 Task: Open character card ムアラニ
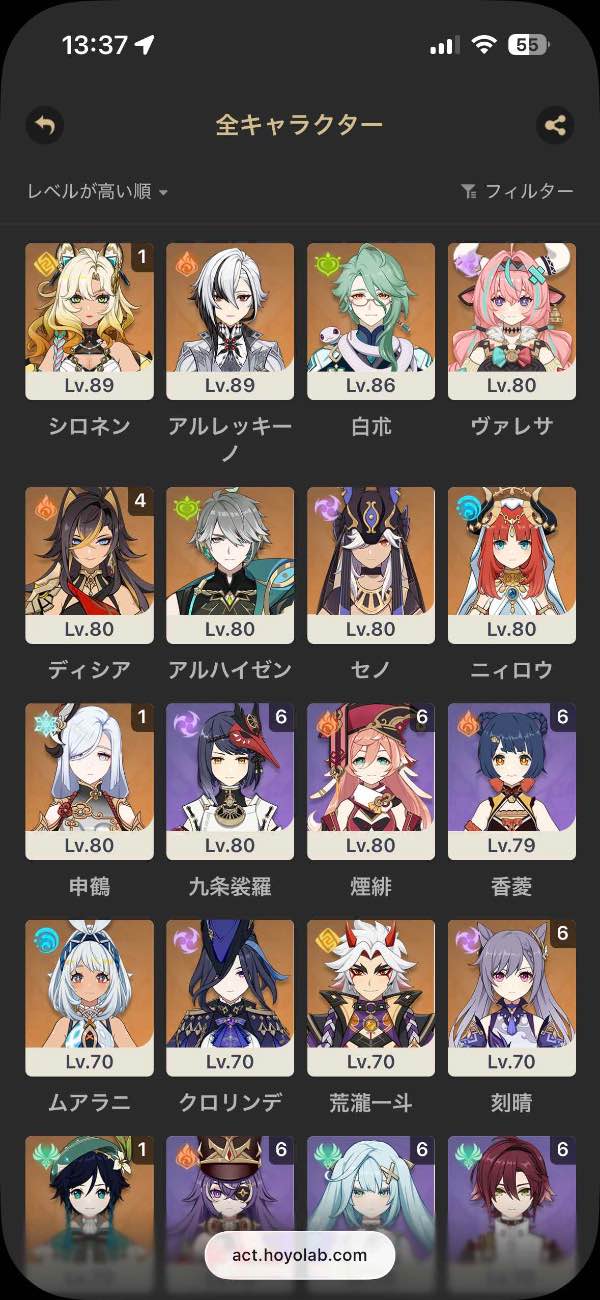[89, 997]
